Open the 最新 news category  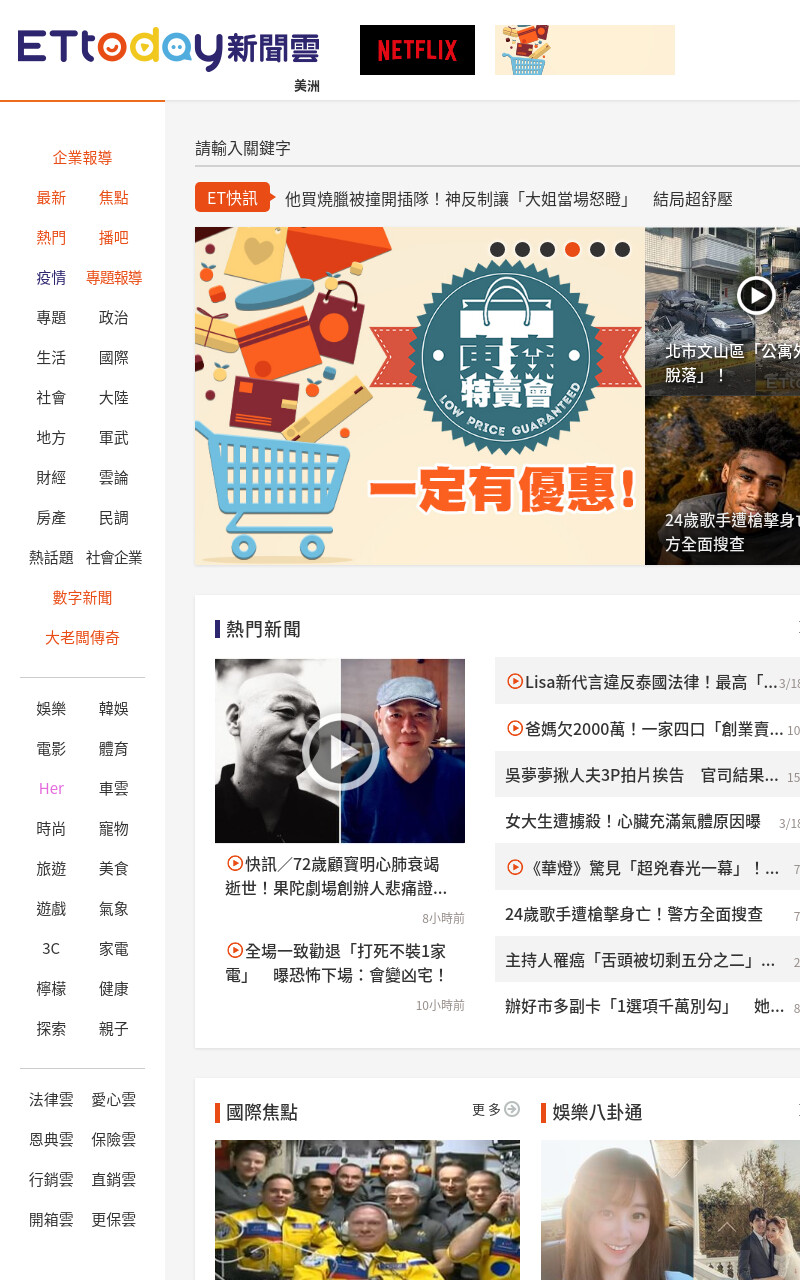51,198
